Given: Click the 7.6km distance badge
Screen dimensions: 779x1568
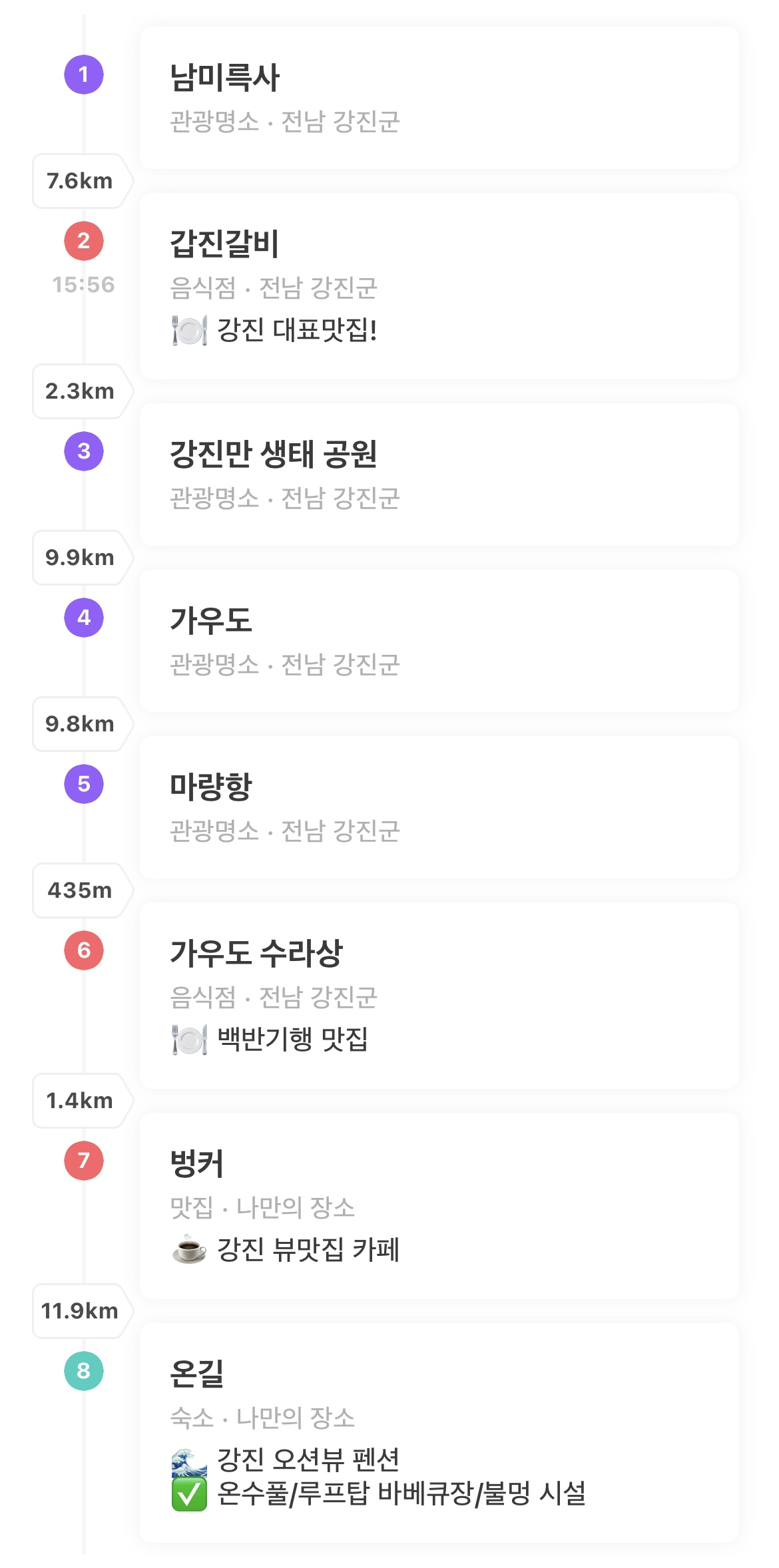Looking at the screenshot, I should (80, 180).
